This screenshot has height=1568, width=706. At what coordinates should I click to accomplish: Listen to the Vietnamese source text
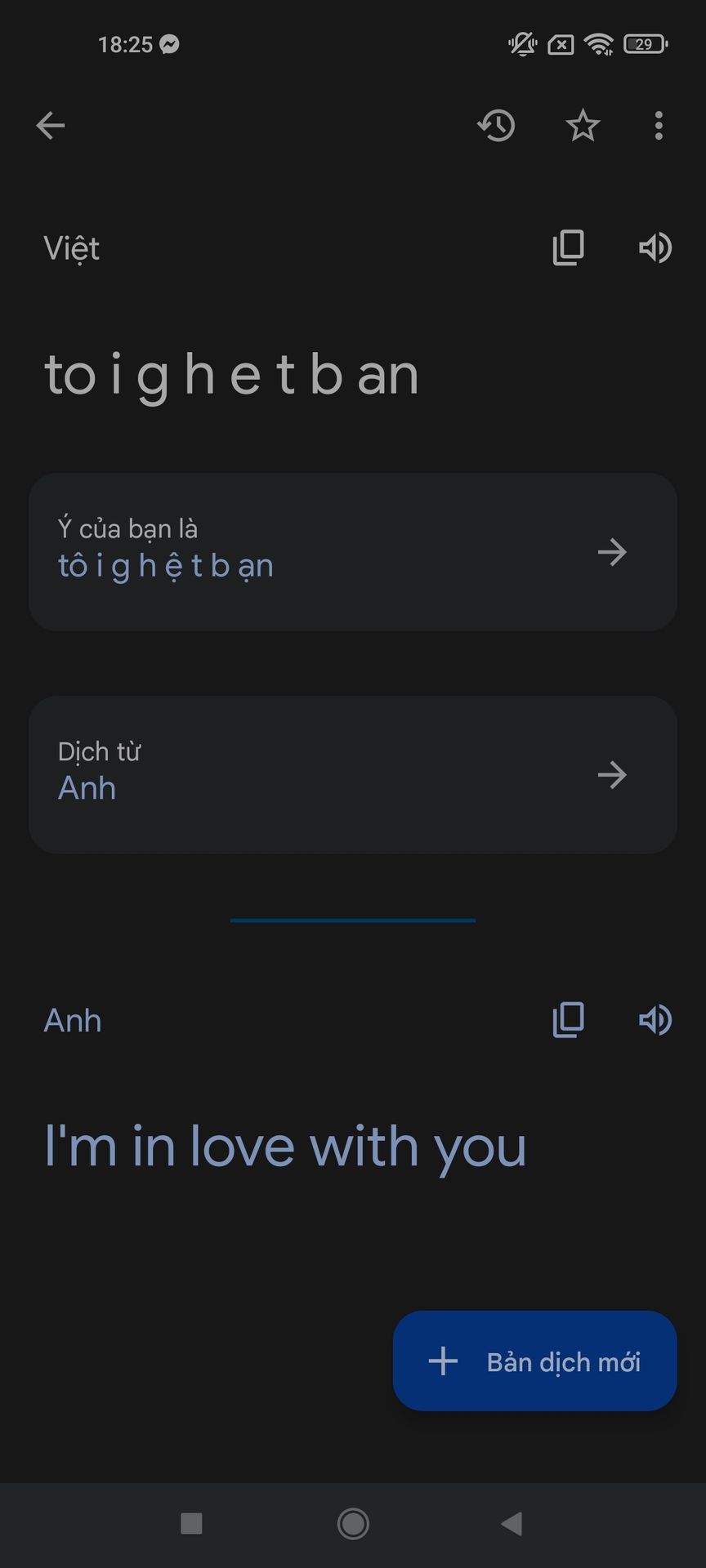[x=655, y=247]
